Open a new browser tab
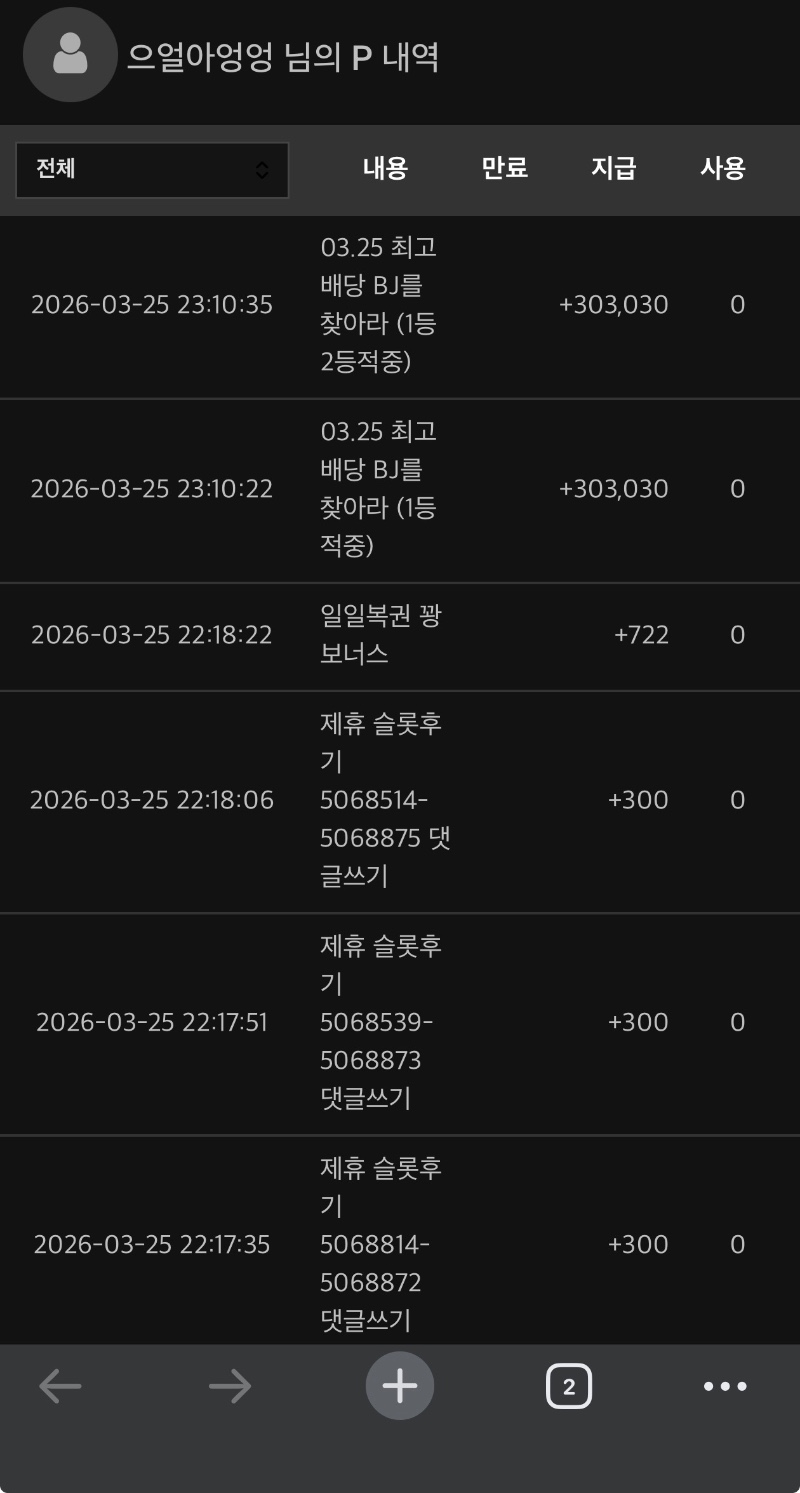The height and width of the screenshot is (1493, 800). coord(400,1386)
